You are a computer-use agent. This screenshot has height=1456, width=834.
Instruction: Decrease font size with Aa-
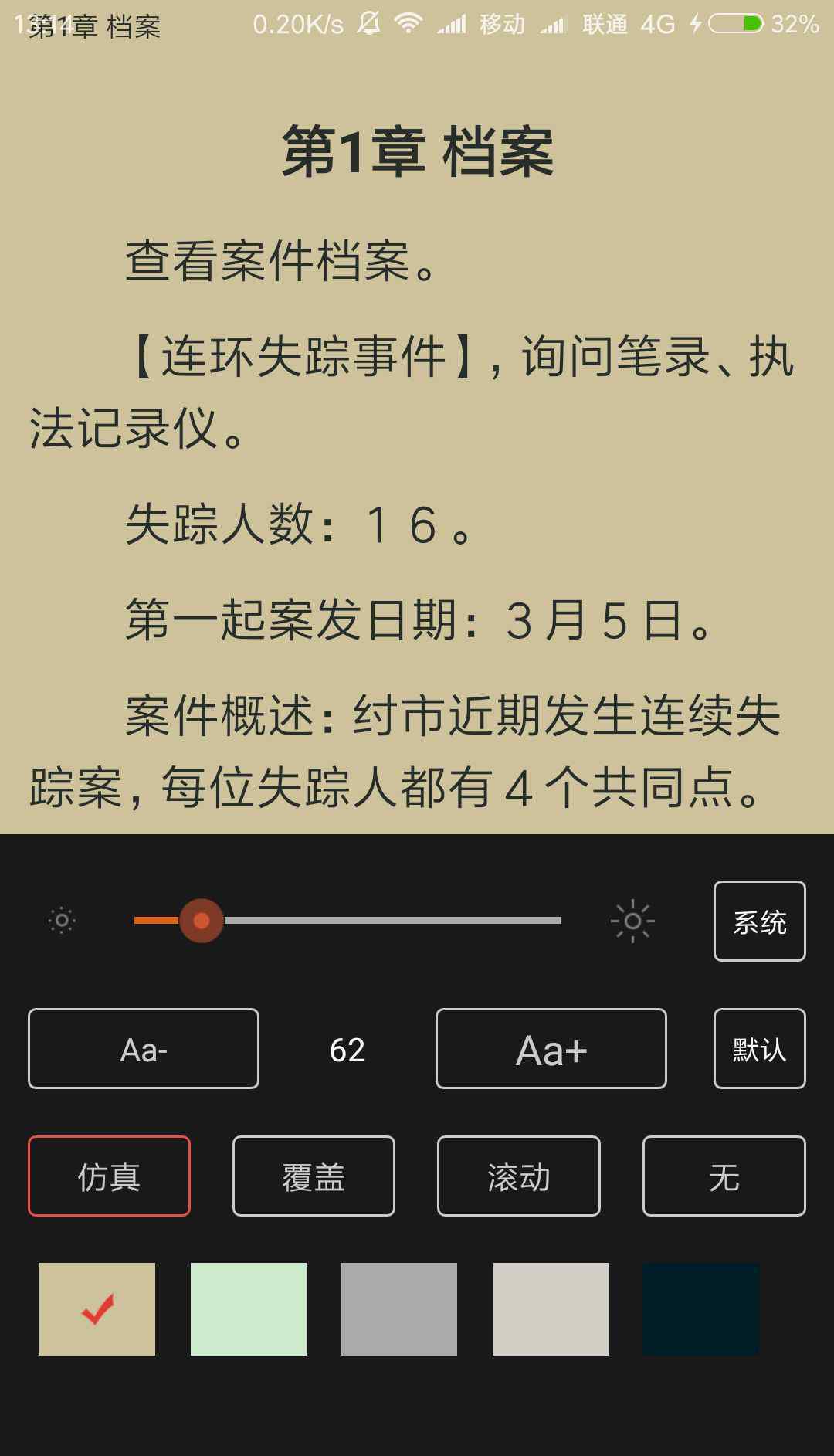tap(144, 1048)
